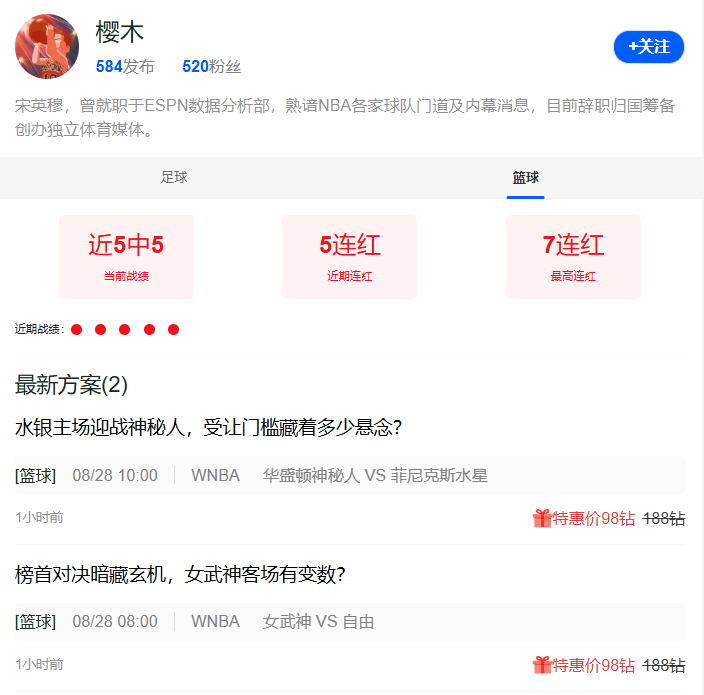
Task: Open the 水银主场迎战神秘人 plan
Action: (208, 427)
